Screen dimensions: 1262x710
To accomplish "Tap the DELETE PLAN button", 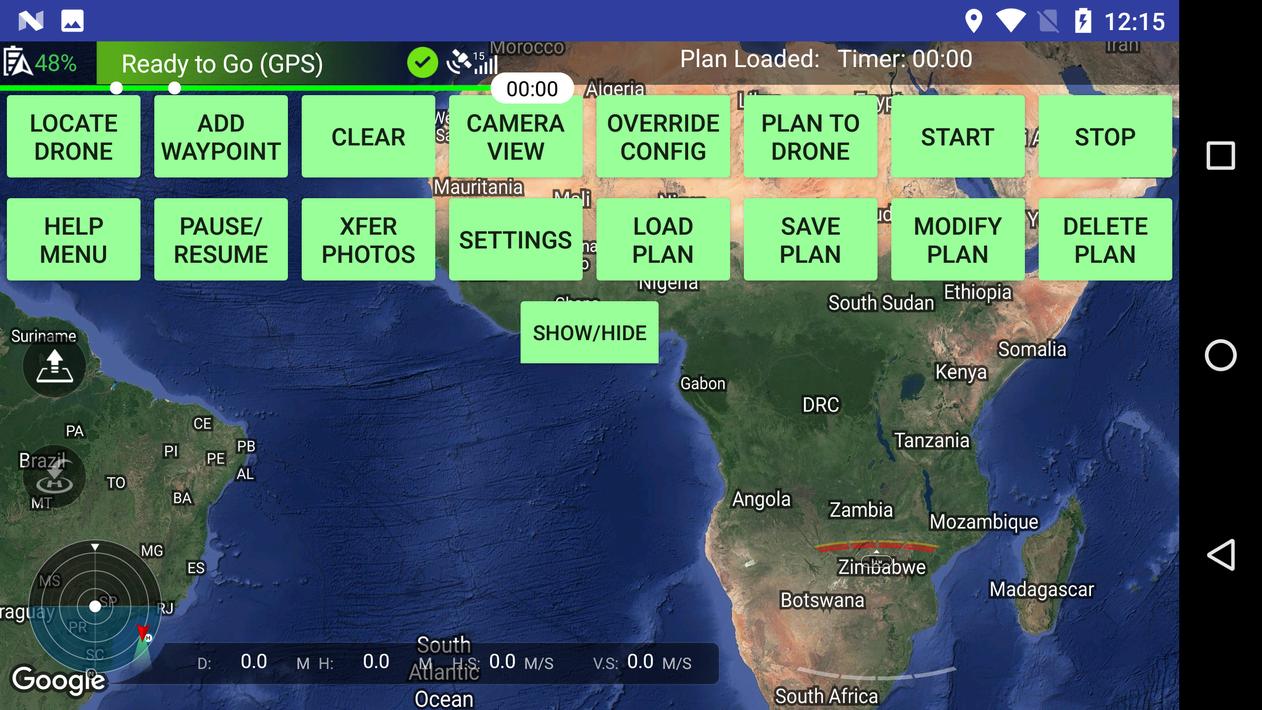I will coord(1105,240).
